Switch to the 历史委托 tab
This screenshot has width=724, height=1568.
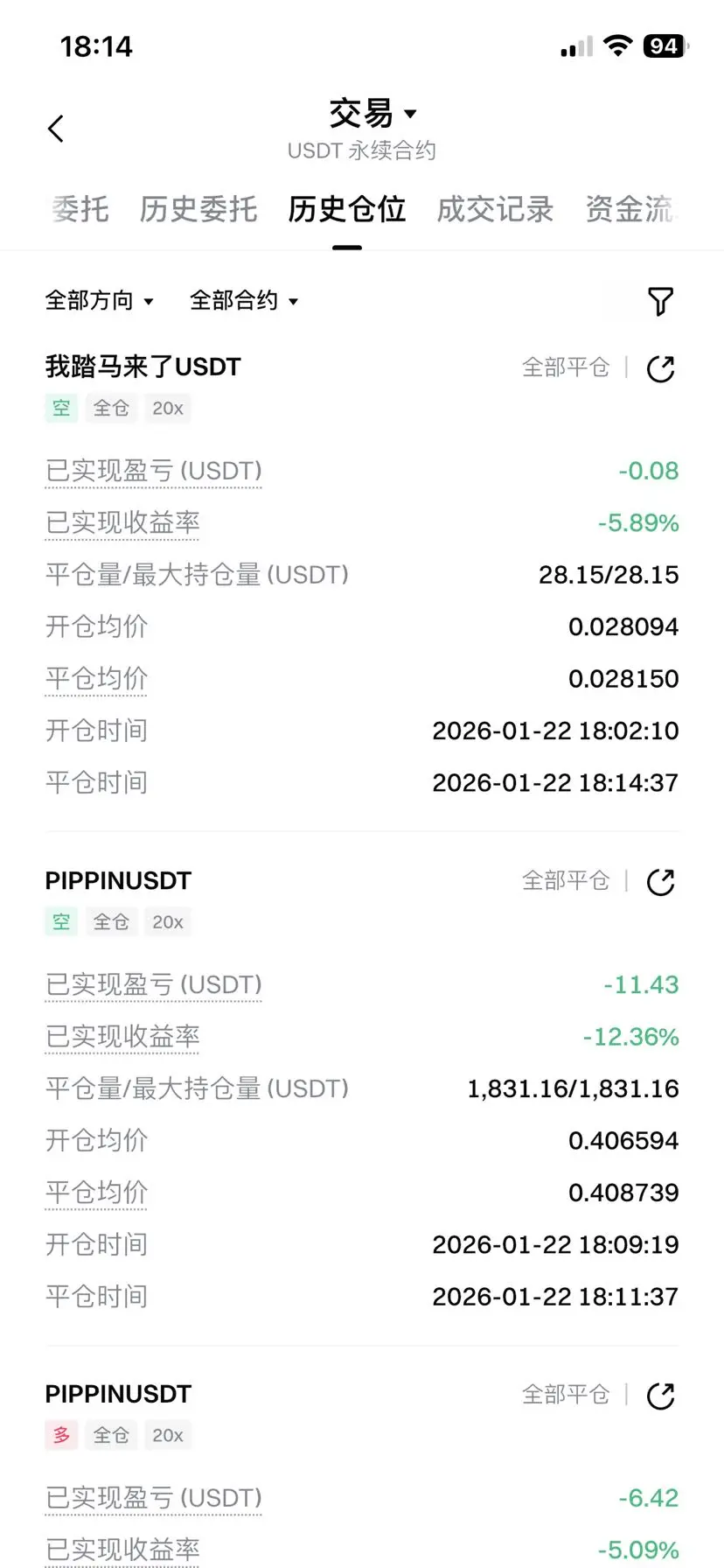pos(198,209)
